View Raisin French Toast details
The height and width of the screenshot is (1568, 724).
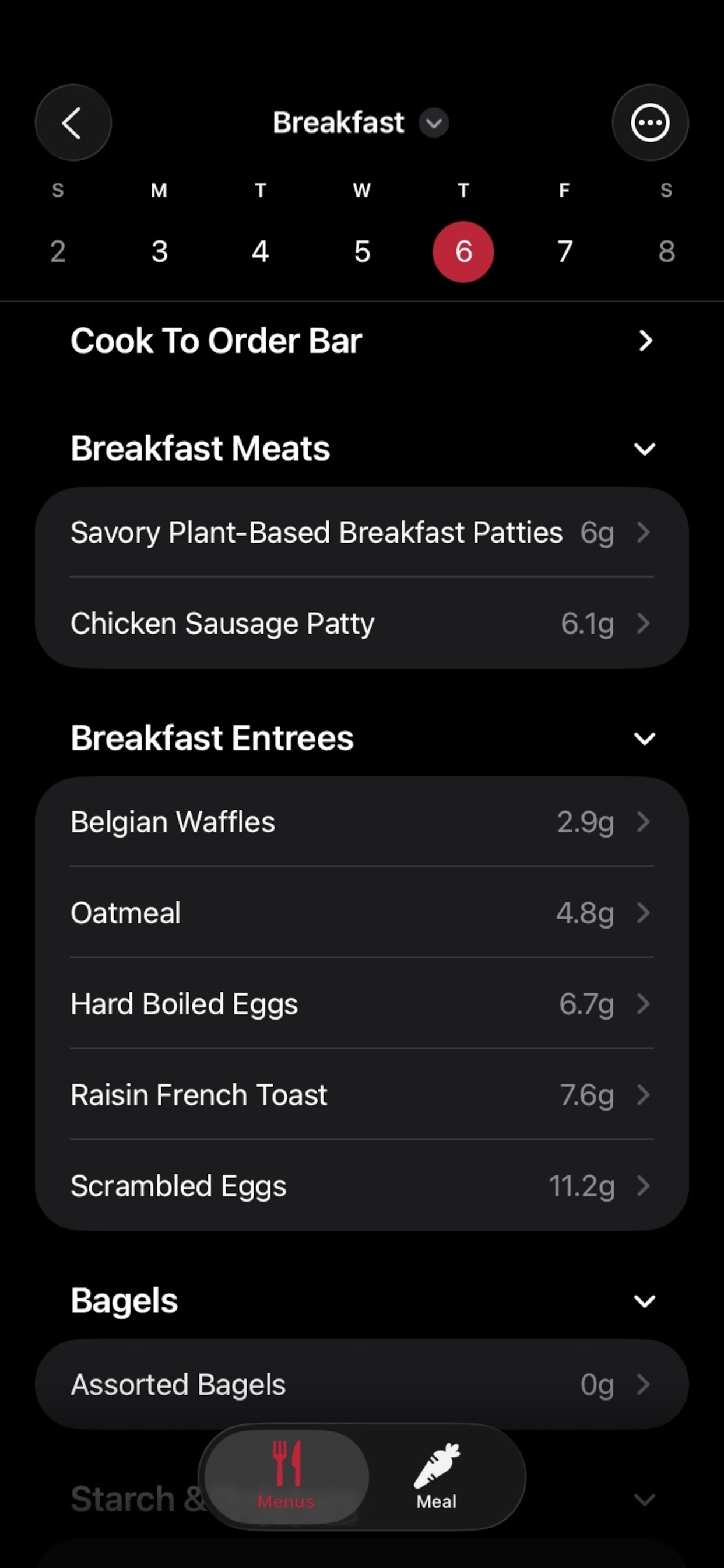click(362, 1094)
